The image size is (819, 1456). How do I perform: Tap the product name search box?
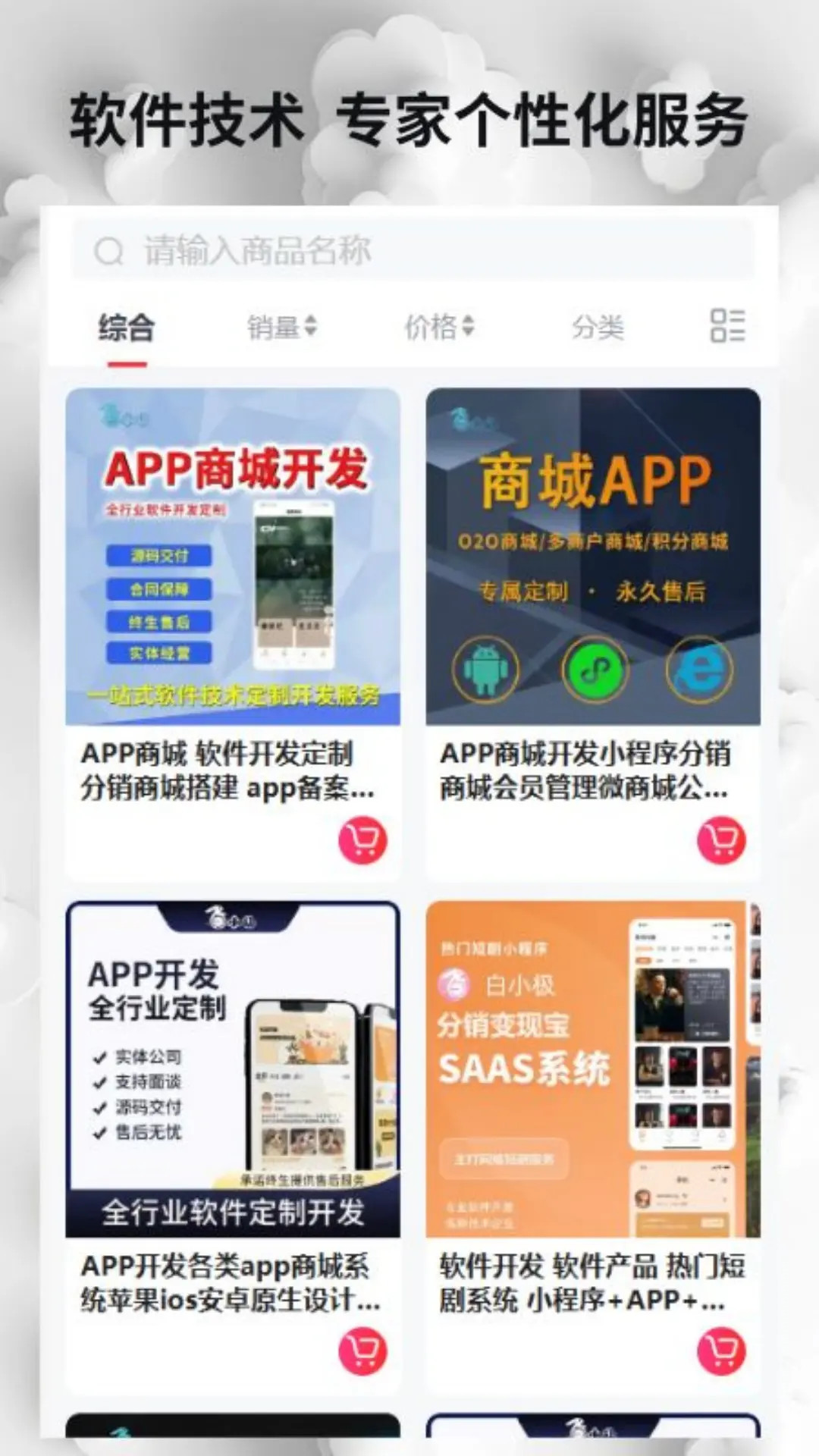pyautogui.click(x=413, y=249)
